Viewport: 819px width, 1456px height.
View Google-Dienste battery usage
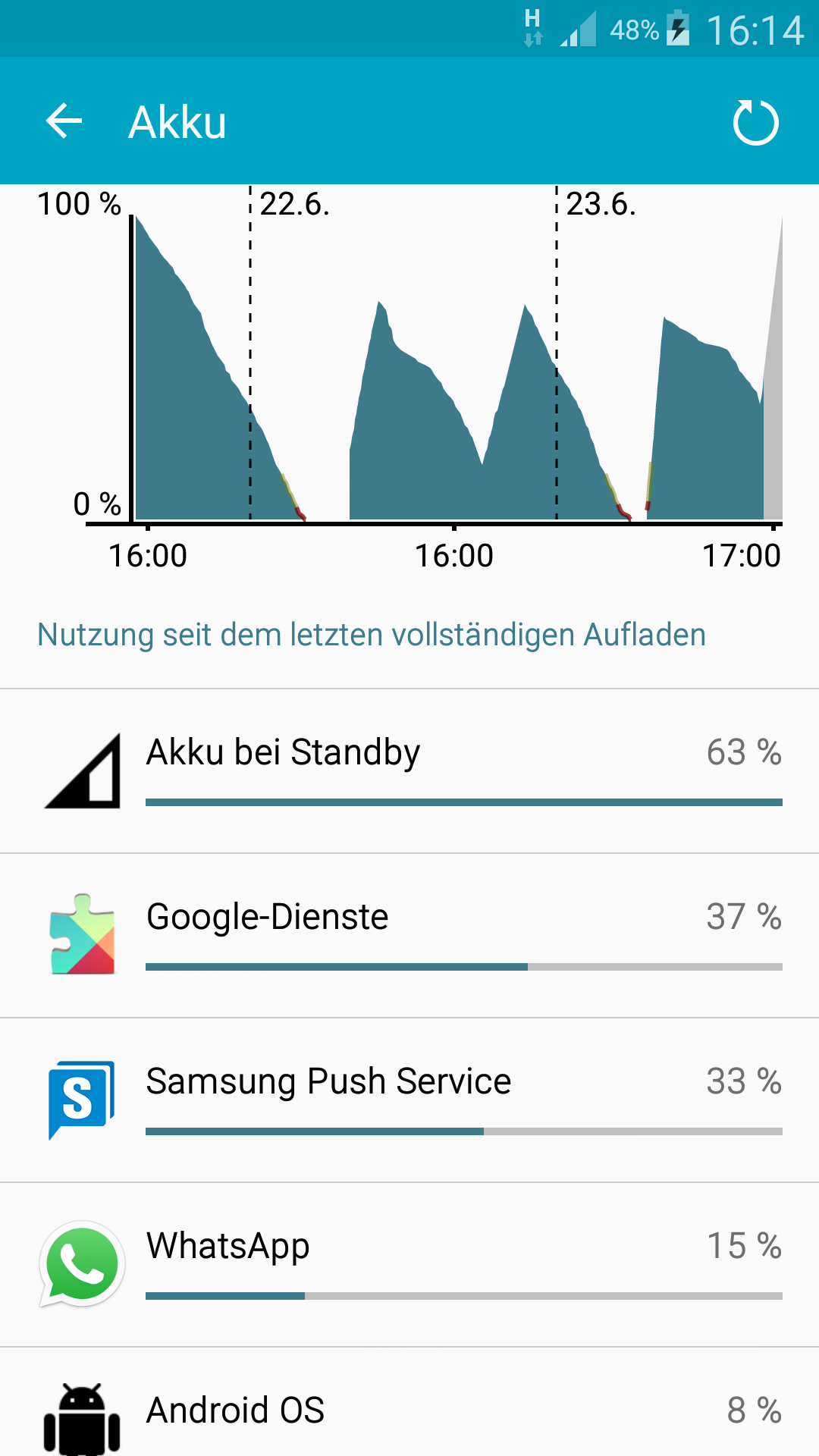click(x=409, y=935)
